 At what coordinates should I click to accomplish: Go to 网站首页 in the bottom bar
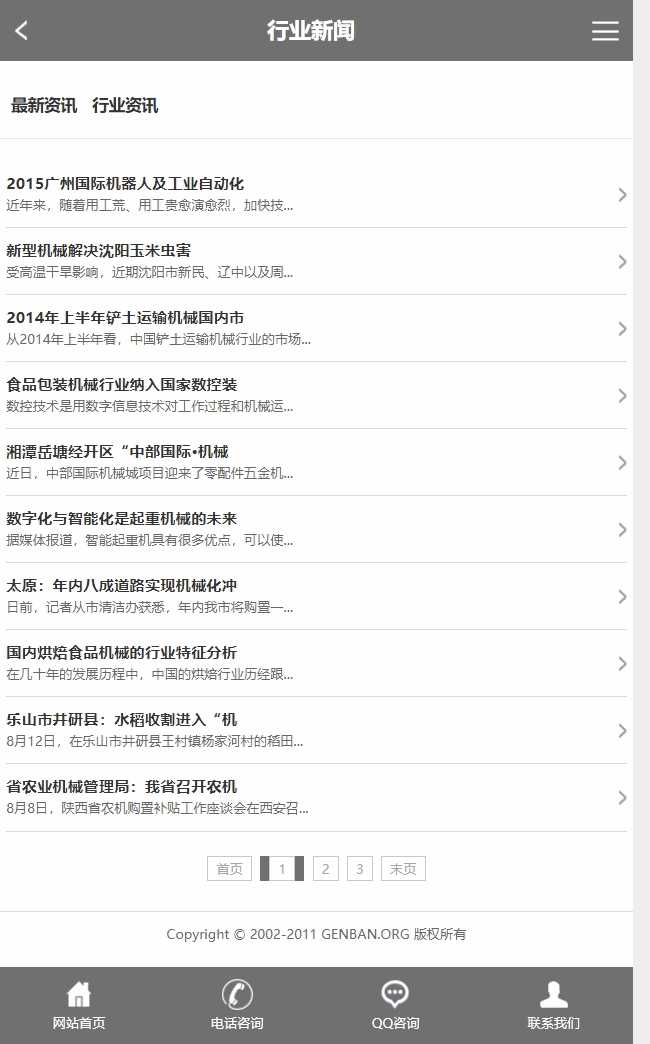click(79, 1005)
